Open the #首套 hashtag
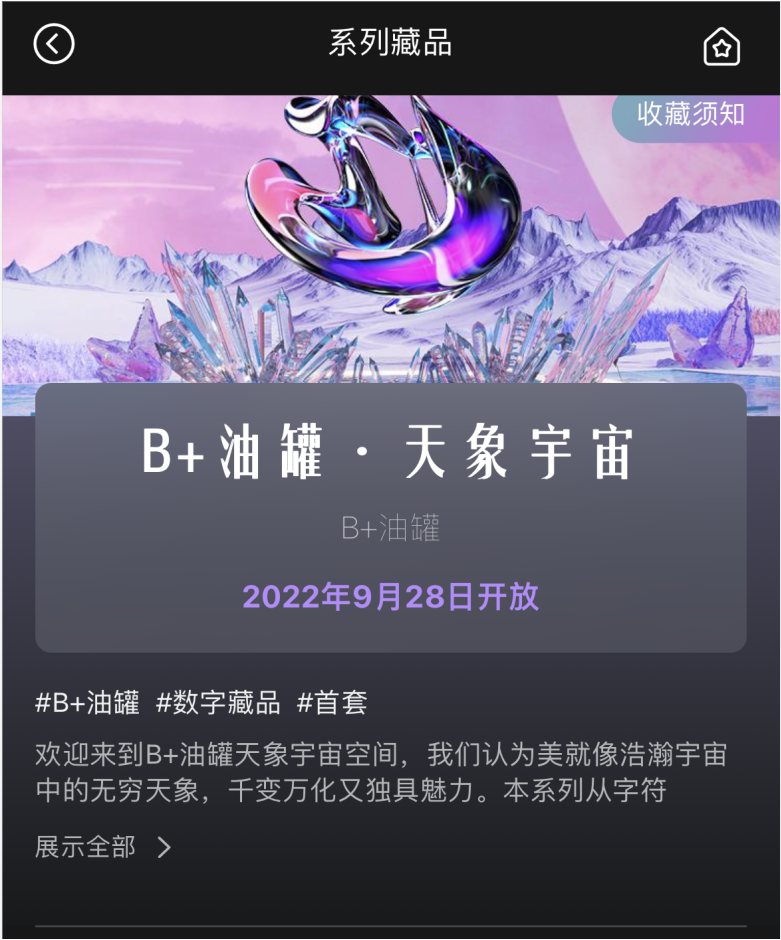The height and width of the screenshot is (940, 781). click(x=332, y=702)
